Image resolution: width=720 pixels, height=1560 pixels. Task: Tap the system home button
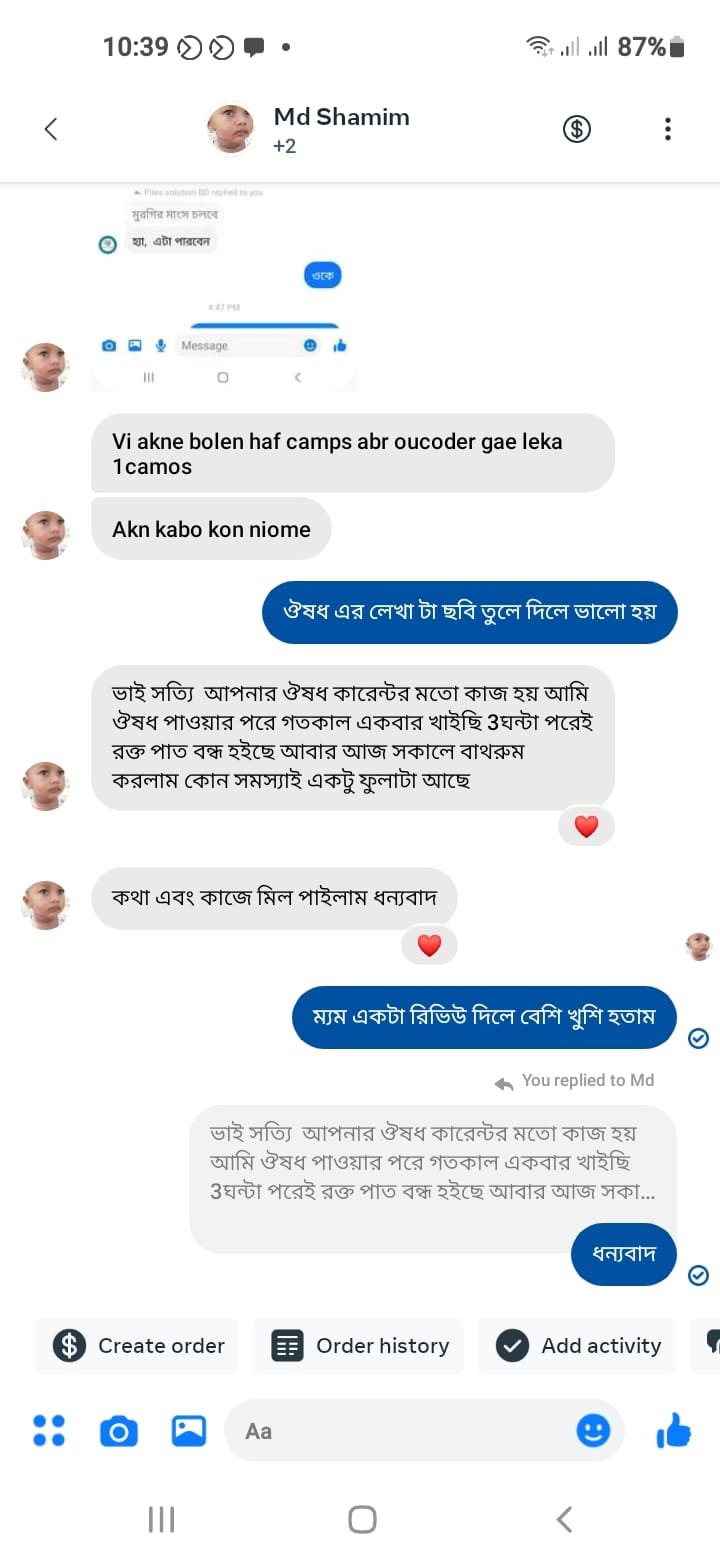[x=362, y=1520]
